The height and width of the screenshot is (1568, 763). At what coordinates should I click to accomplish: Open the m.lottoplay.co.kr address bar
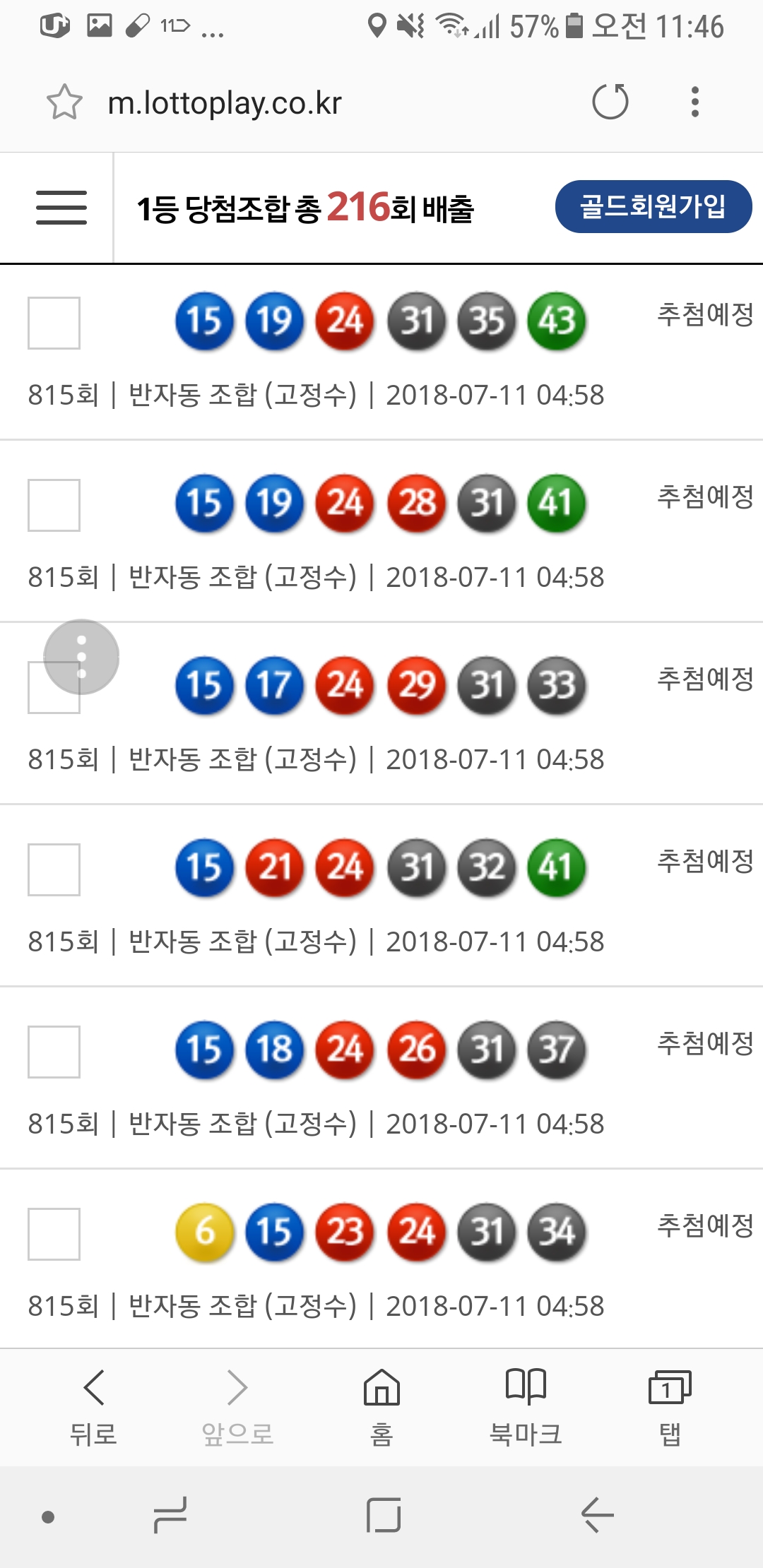coord(318,103)
